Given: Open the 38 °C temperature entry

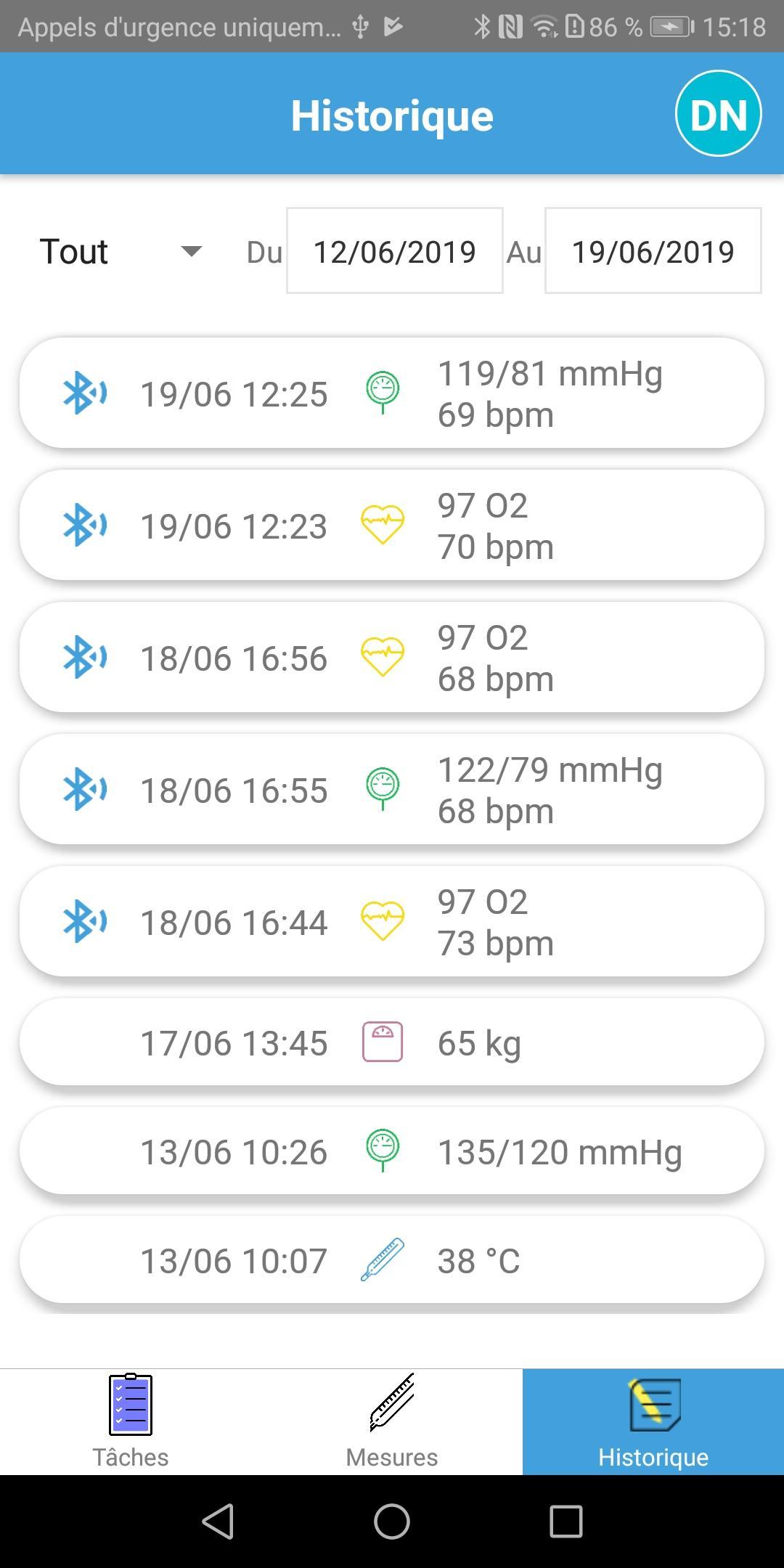Looking at the screenshot, I should (392, 1259).
